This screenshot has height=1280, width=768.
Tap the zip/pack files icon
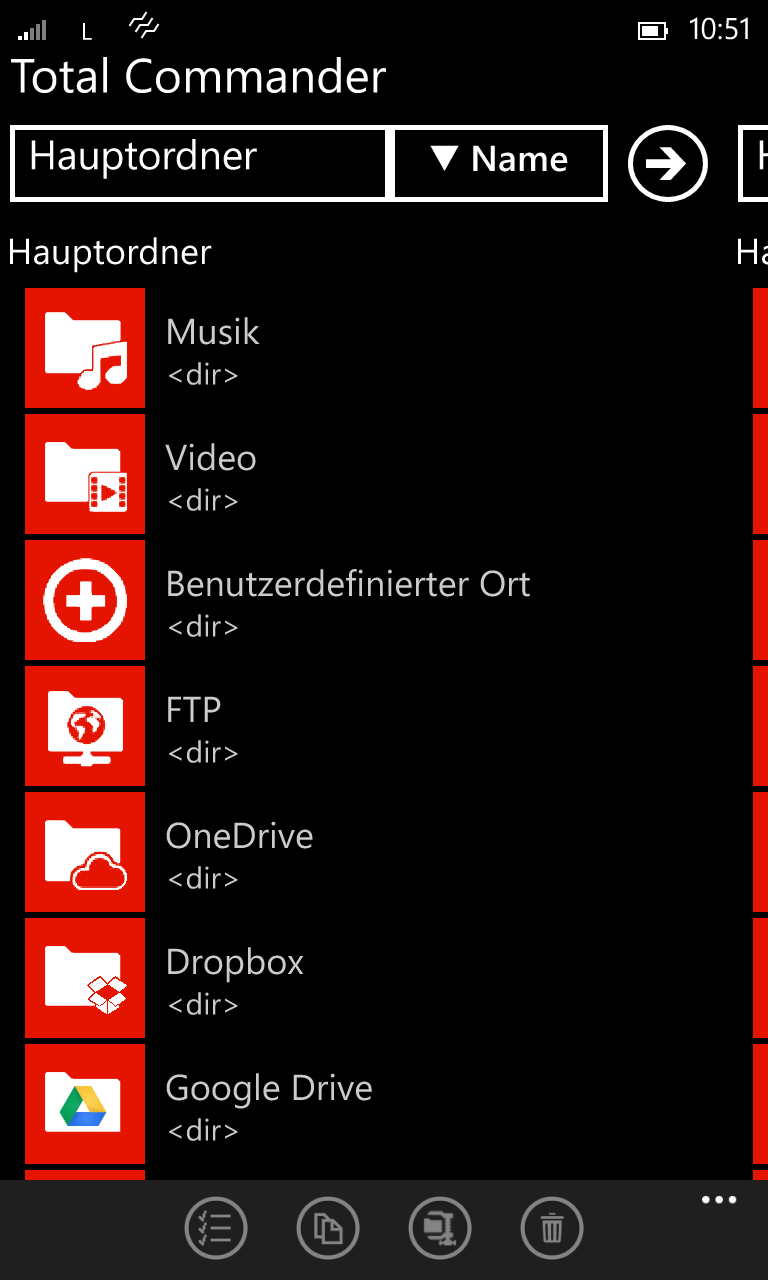440,1227
